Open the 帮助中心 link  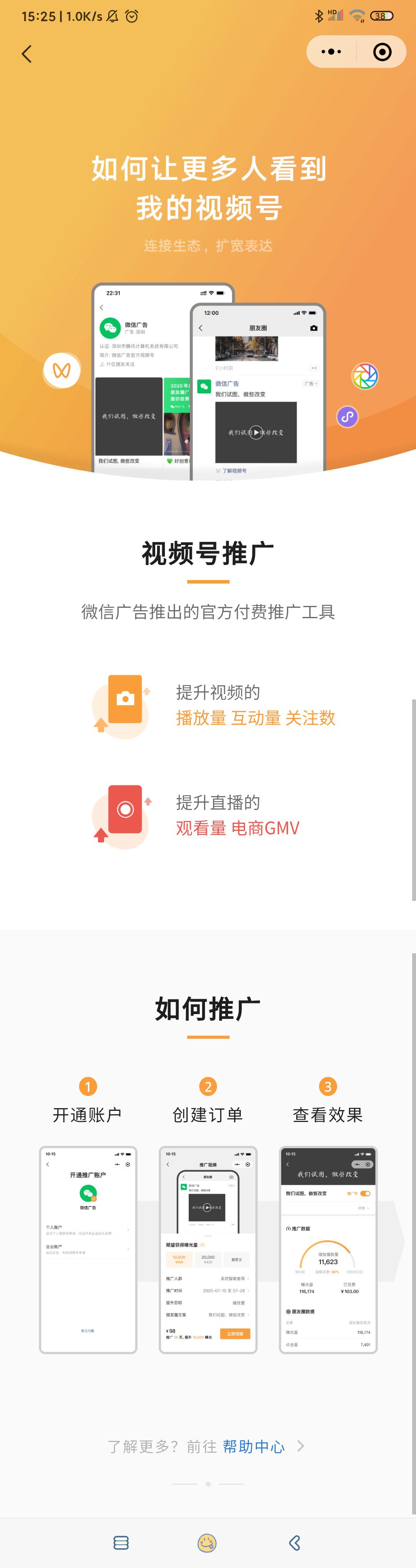click(253, 1446)
